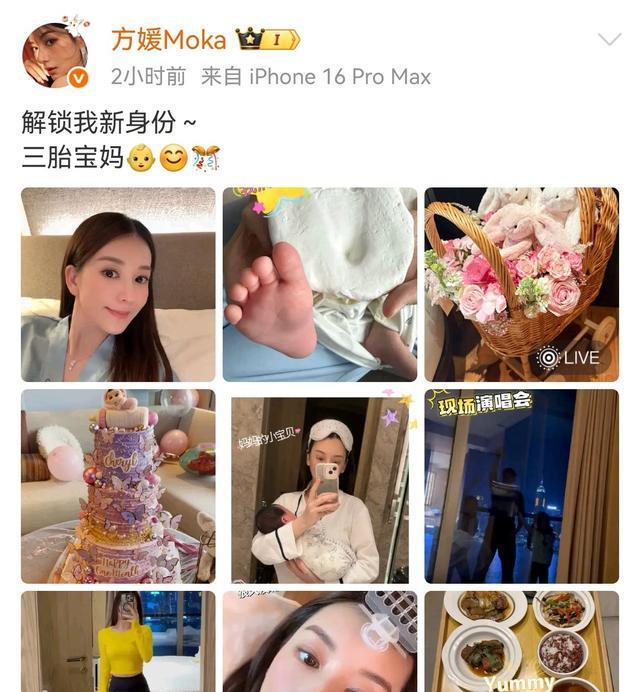Open the yellow top mirror selfie photo

tap(118, 641)
